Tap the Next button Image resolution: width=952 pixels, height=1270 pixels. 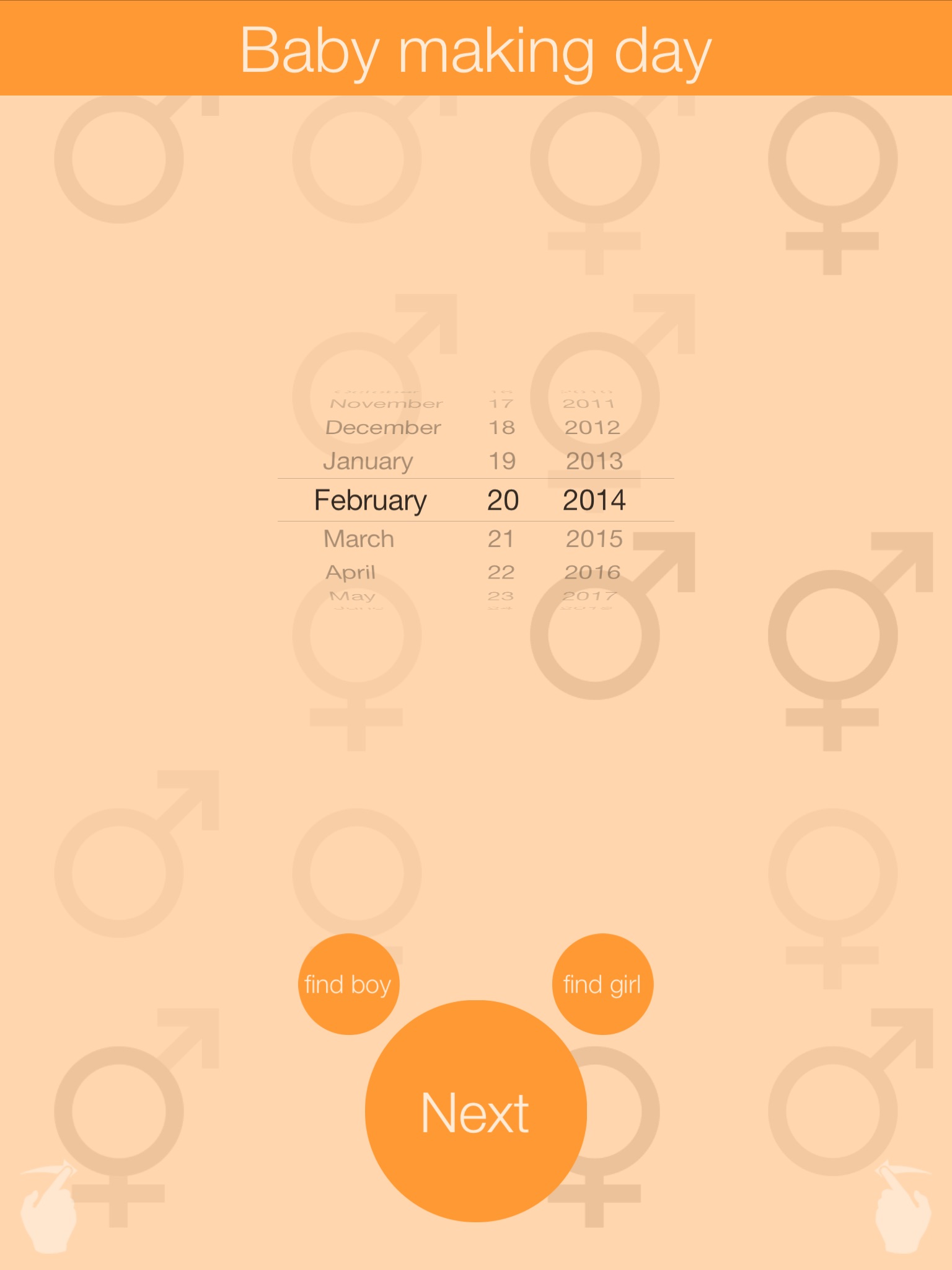(x=475, y=1111)
